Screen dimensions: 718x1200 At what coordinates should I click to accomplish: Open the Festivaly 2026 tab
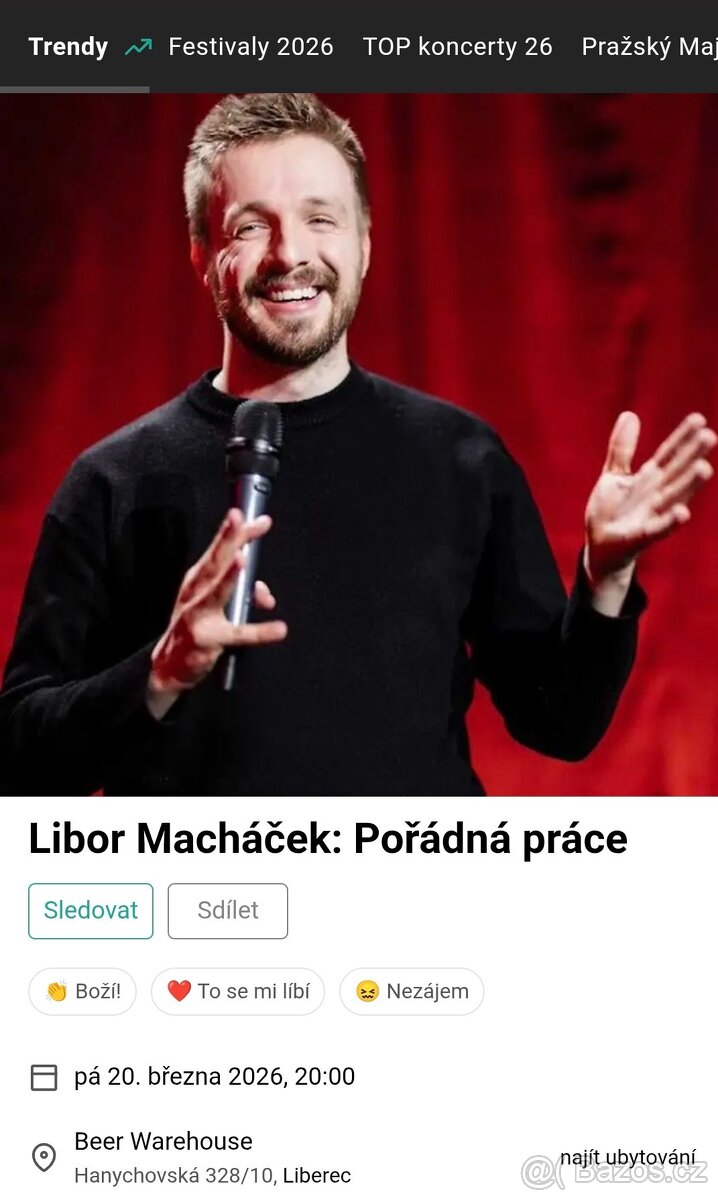coord(250,46)
